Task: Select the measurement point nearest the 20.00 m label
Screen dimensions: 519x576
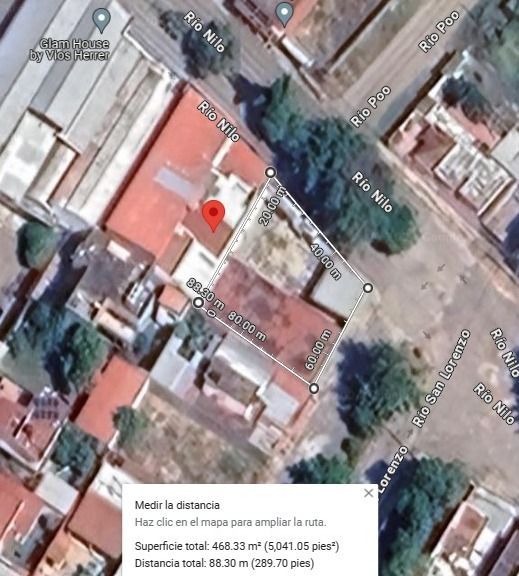Action: [x=270, y=172]
